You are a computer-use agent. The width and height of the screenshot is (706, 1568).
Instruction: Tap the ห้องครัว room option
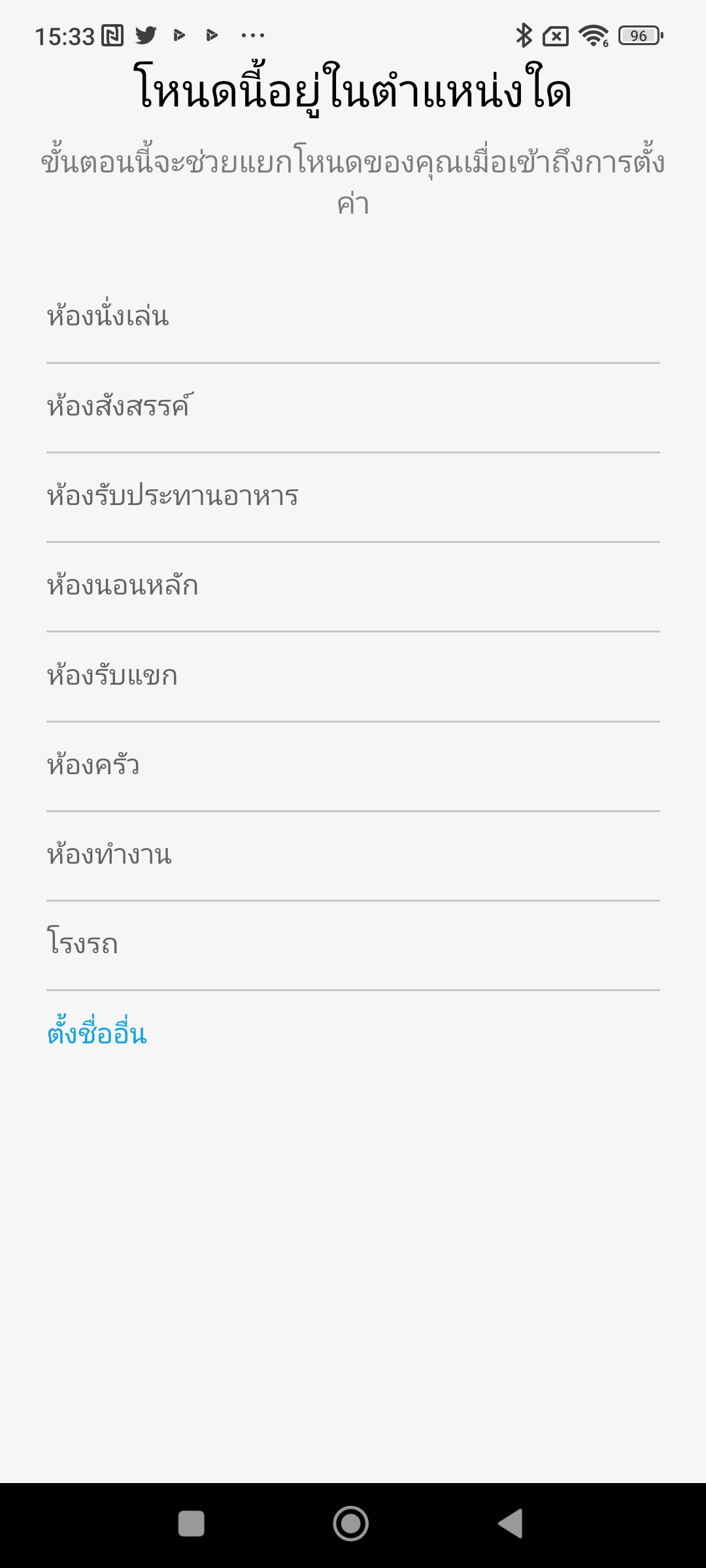(x=353, y=765)
